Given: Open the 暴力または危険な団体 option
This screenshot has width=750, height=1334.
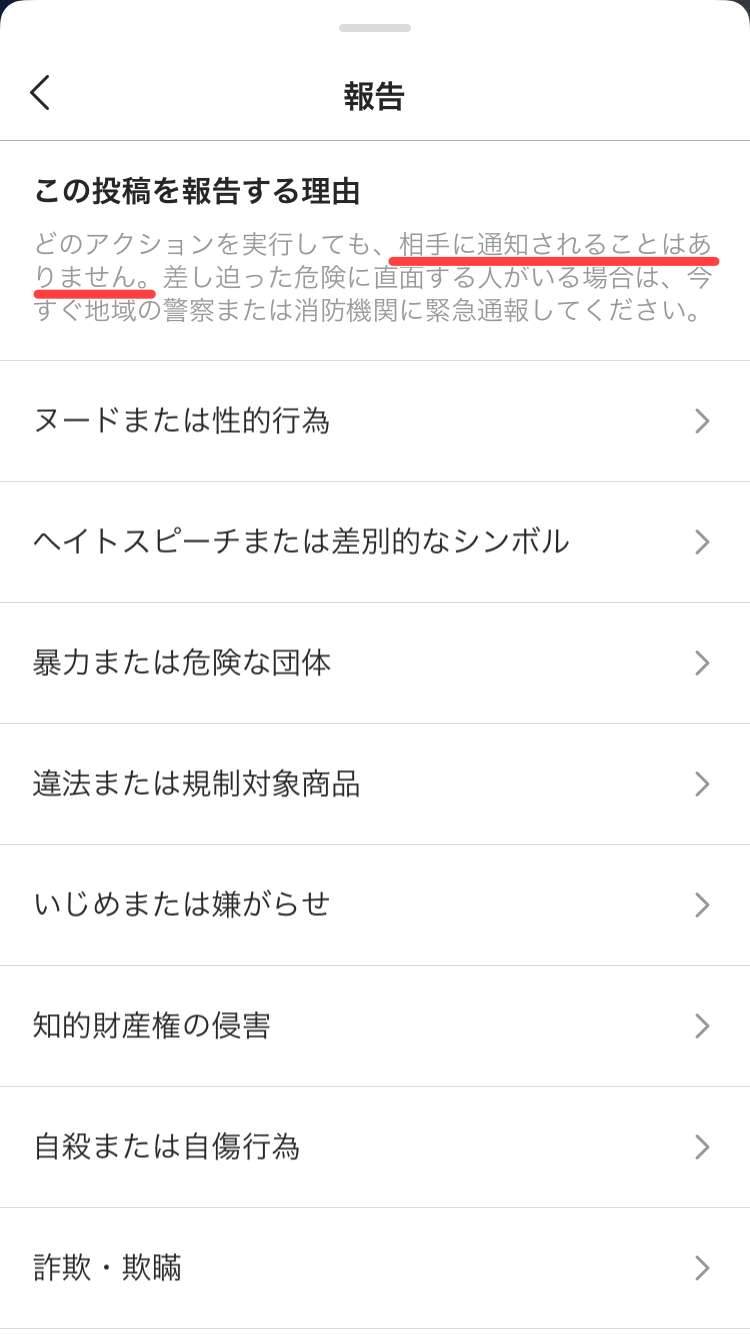Looking at the screenshot, I should click(373, 663).
